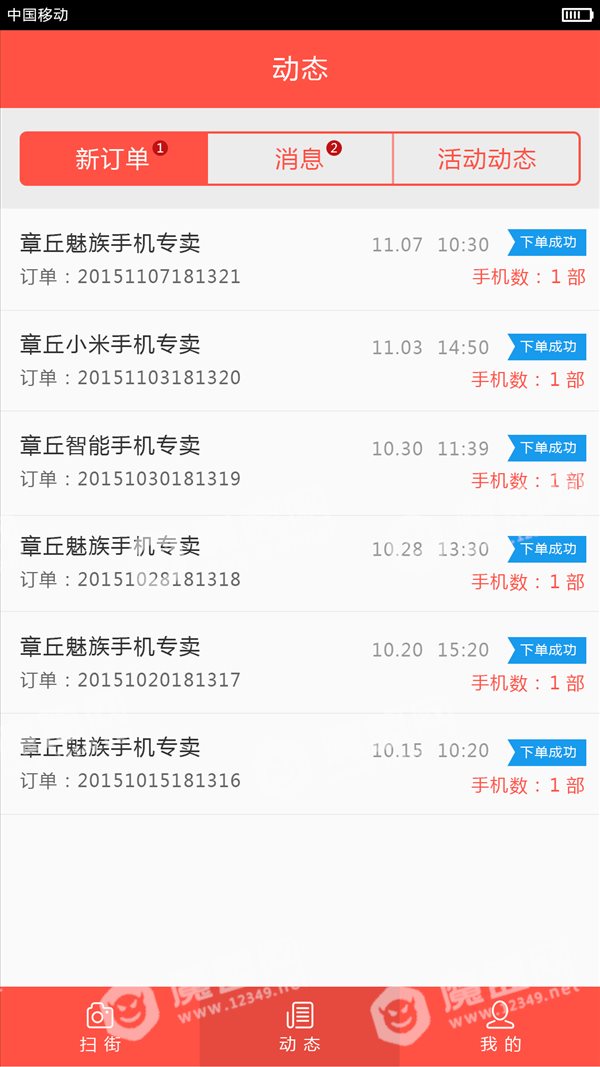The image size is (600, 1067).
Task: Open order 20151107181321
Action: [300, 260]
